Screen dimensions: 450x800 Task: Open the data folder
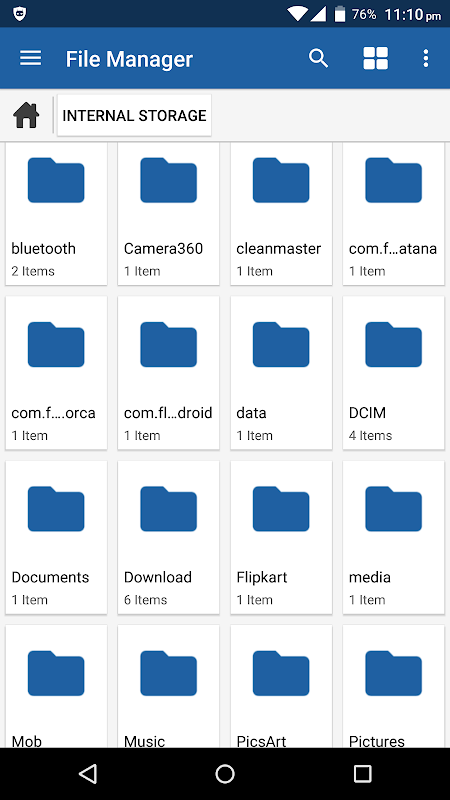click(281, 373)
